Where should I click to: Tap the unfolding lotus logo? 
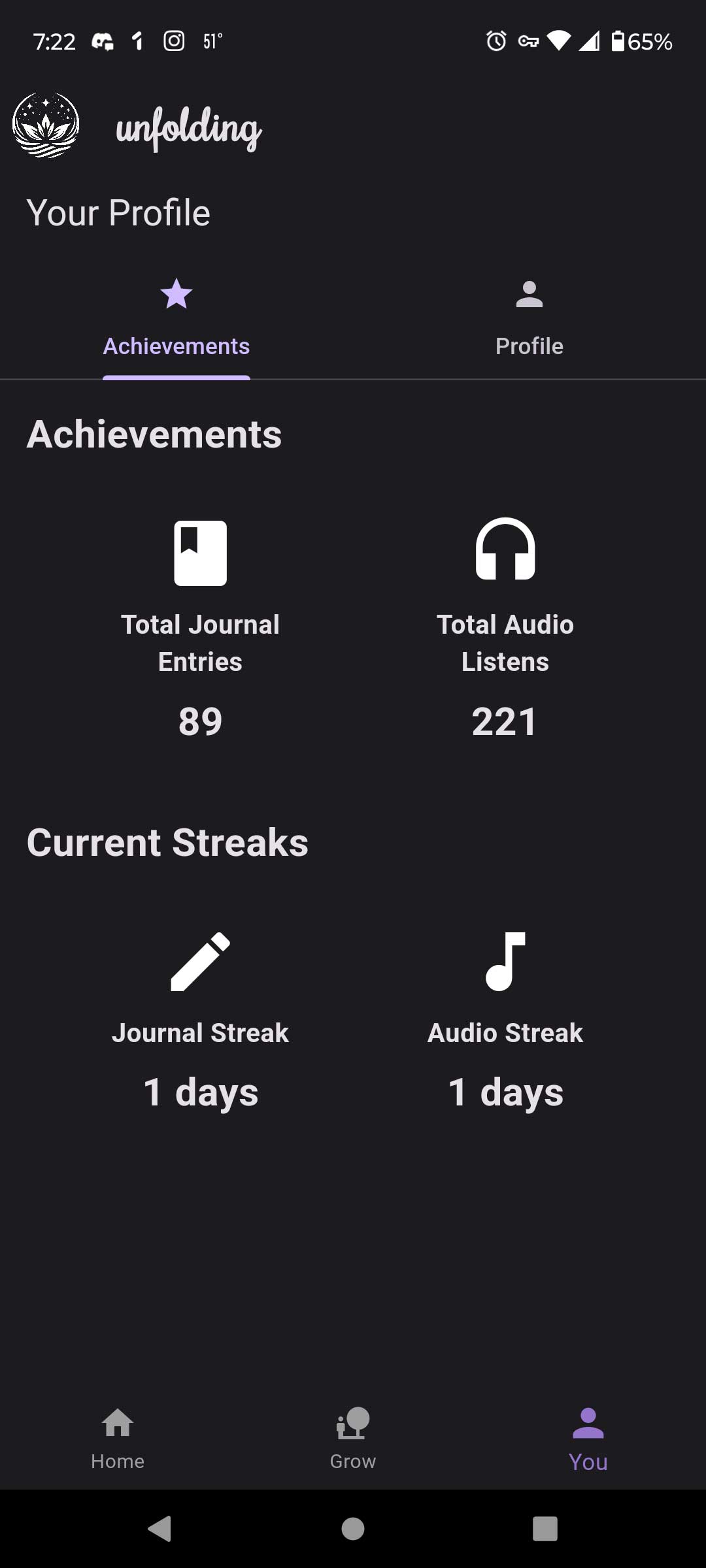[46, 125]
